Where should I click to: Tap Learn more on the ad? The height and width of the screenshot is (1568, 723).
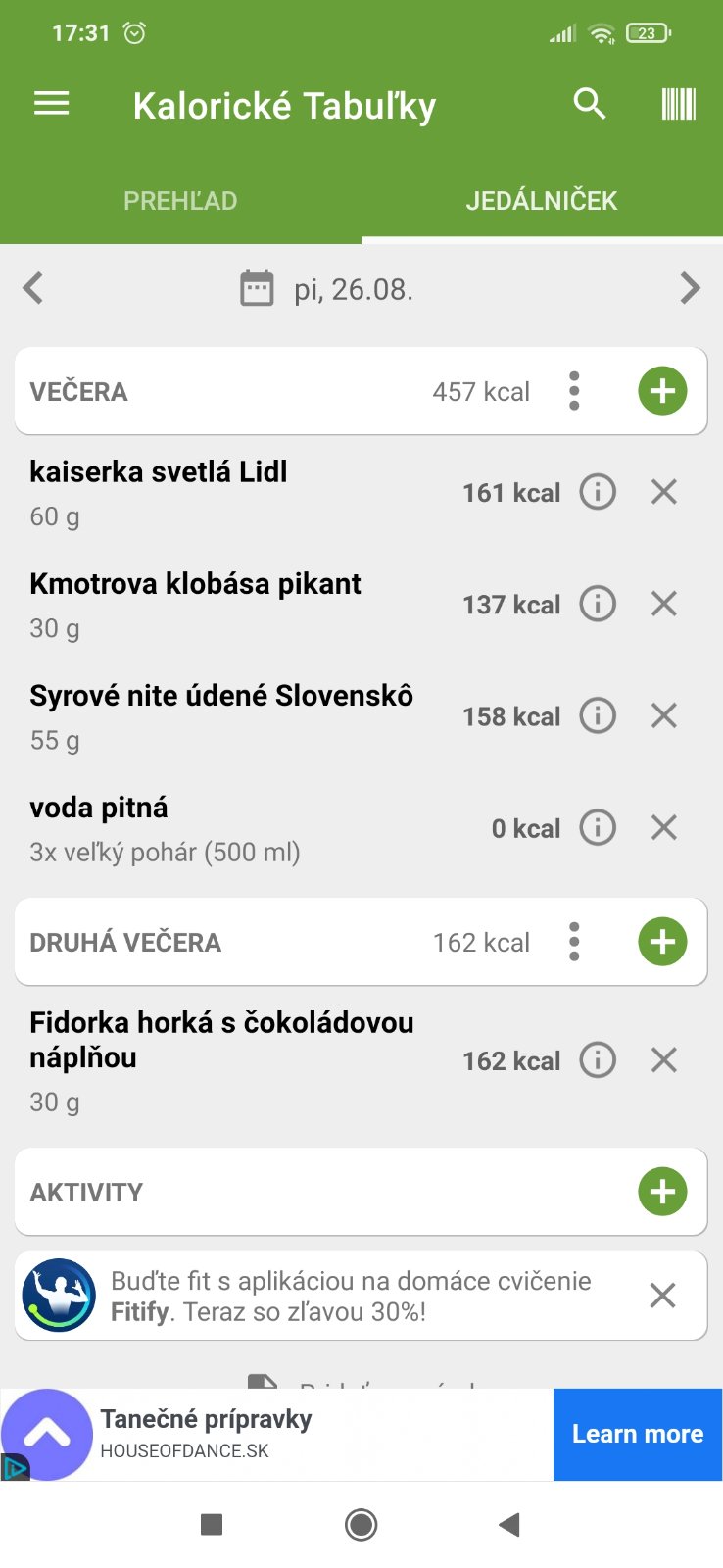coord(638,1434)
